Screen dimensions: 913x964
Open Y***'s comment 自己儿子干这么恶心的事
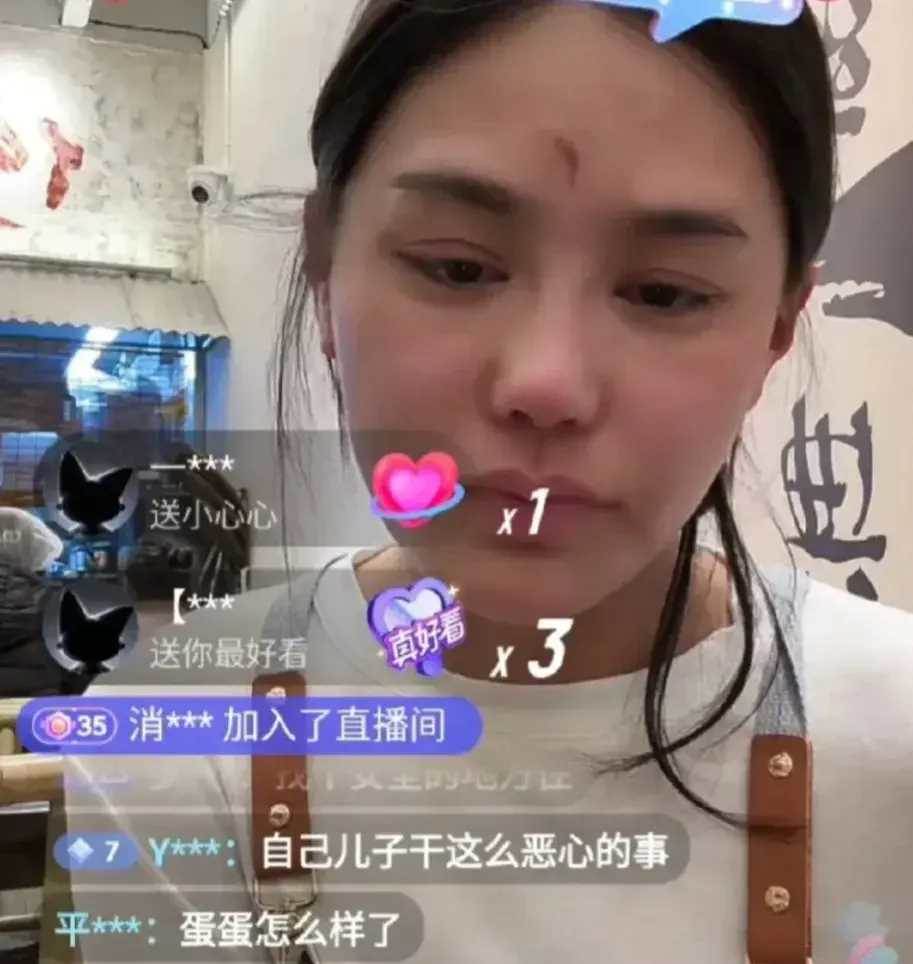[370, 851]
